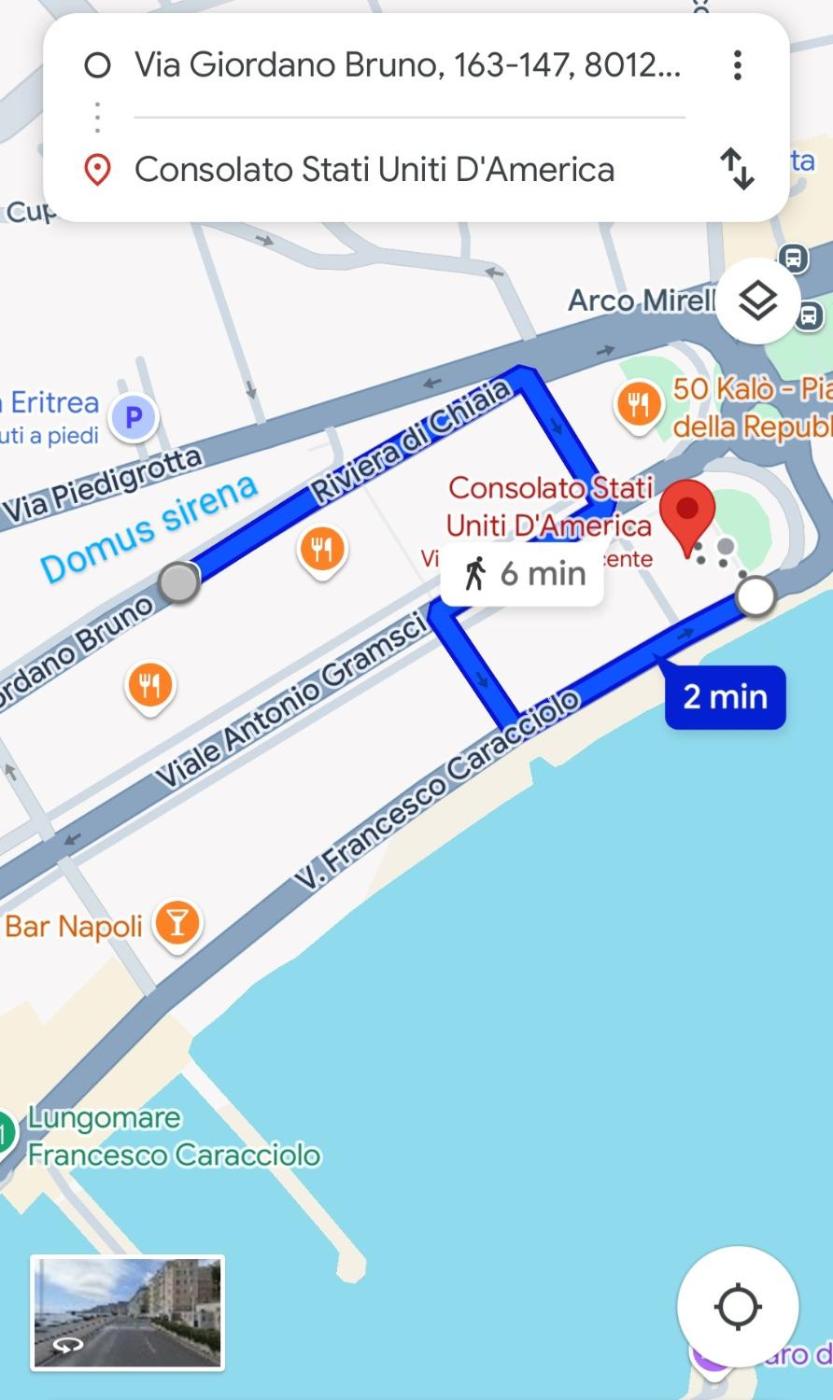Open the map layers selector
The image size is (833, 1400).
[x=757, y=300]
